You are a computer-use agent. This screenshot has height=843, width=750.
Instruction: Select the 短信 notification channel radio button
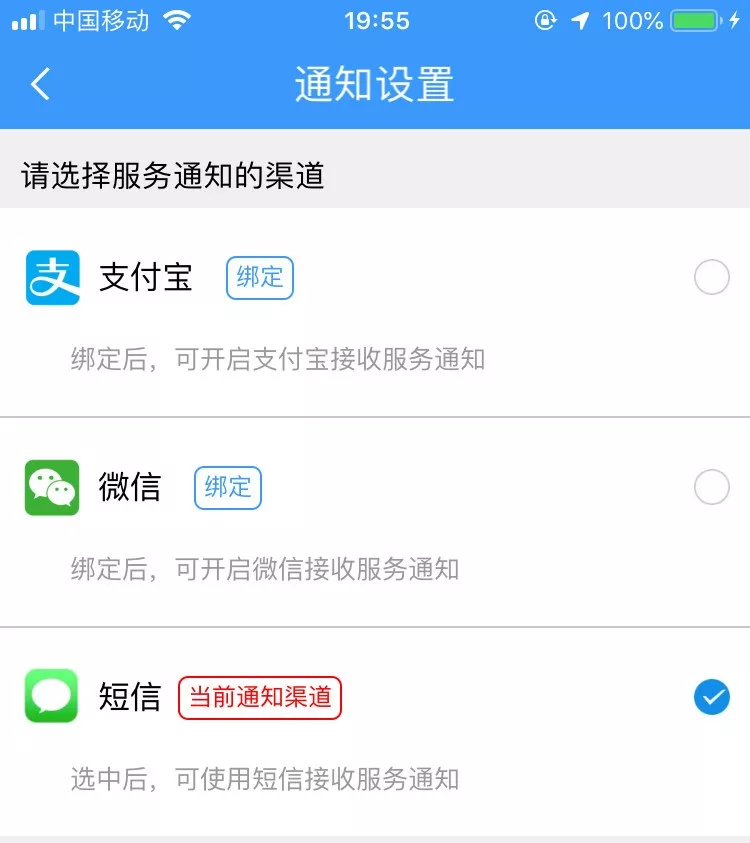pos(711,697)
